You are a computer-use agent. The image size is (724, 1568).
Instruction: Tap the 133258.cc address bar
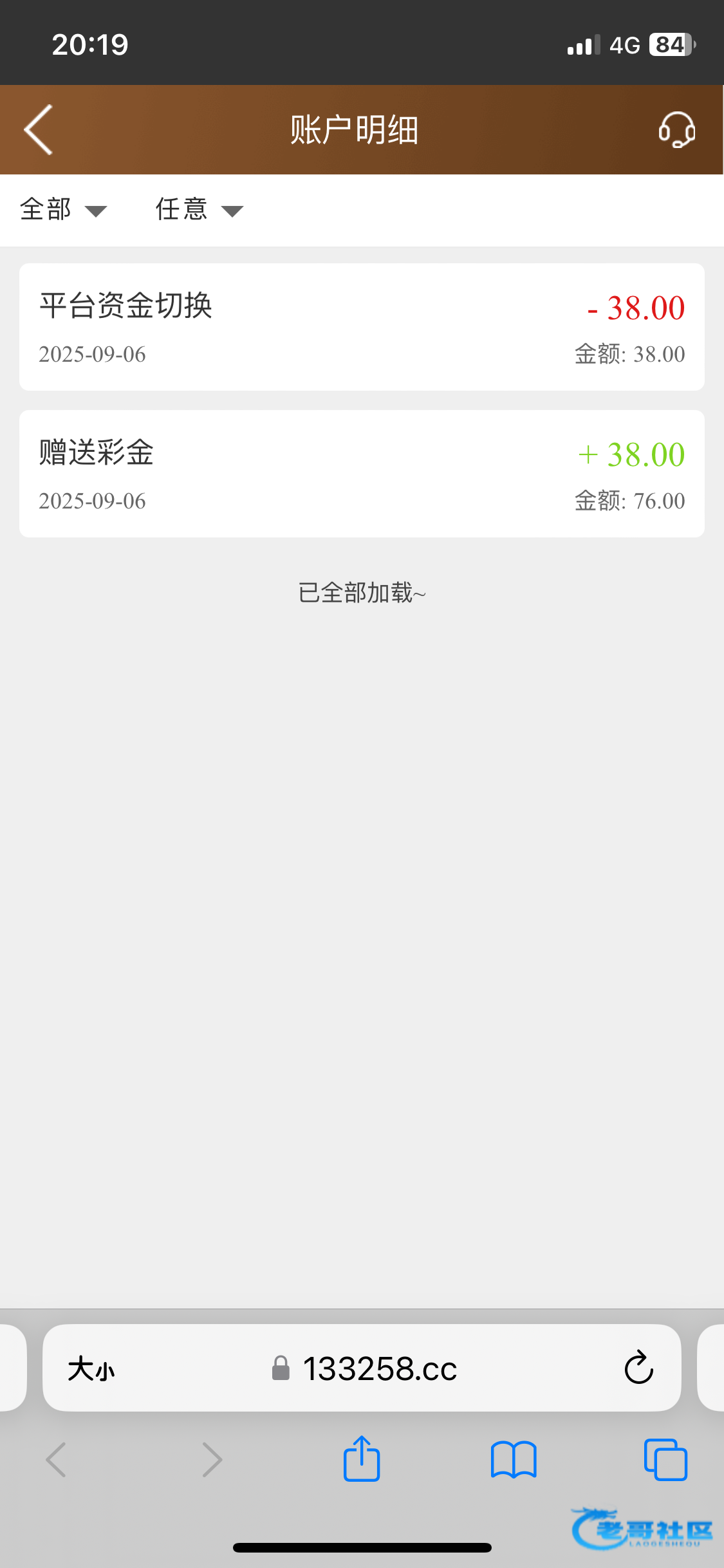(x=380, y=1368)
